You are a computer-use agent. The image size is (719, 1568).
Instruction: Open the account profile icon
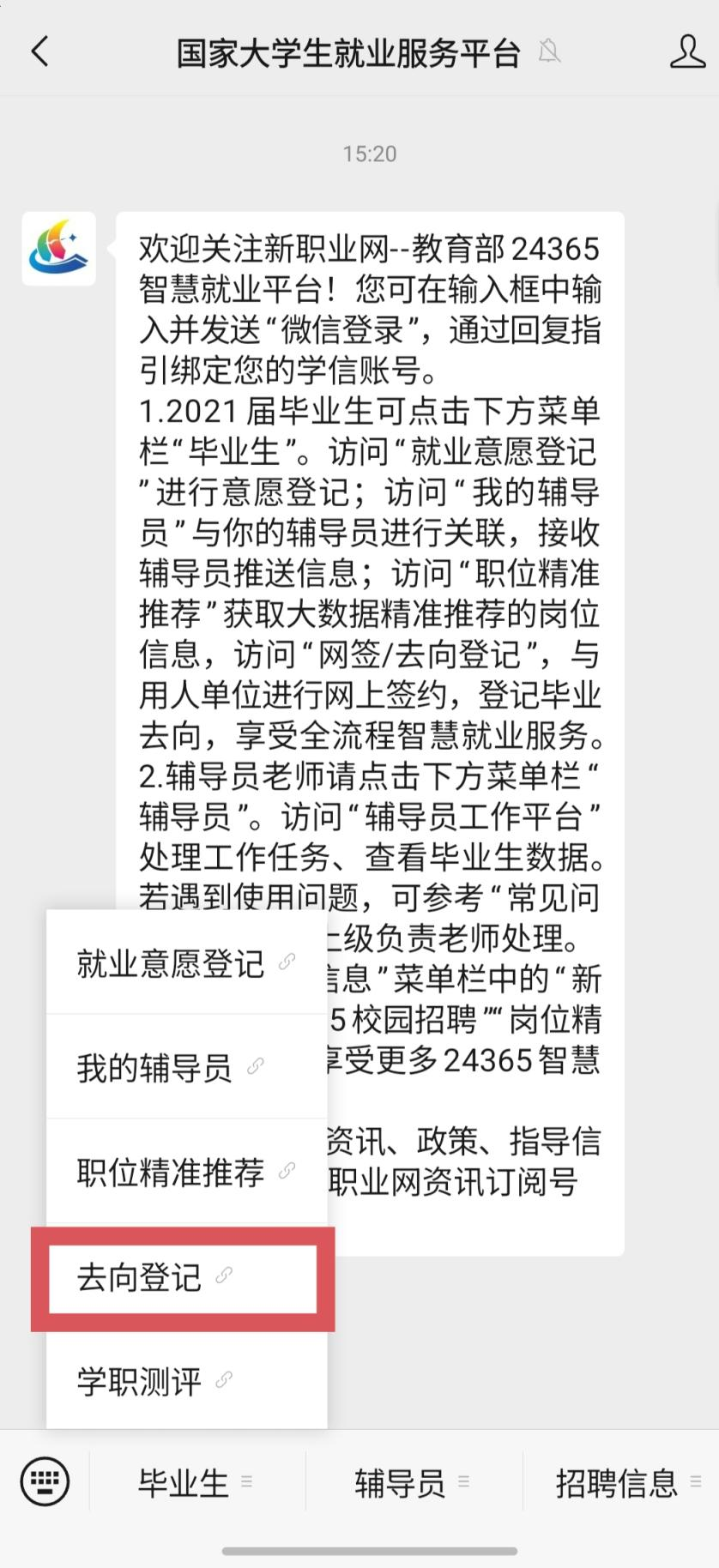pos(686,51)
